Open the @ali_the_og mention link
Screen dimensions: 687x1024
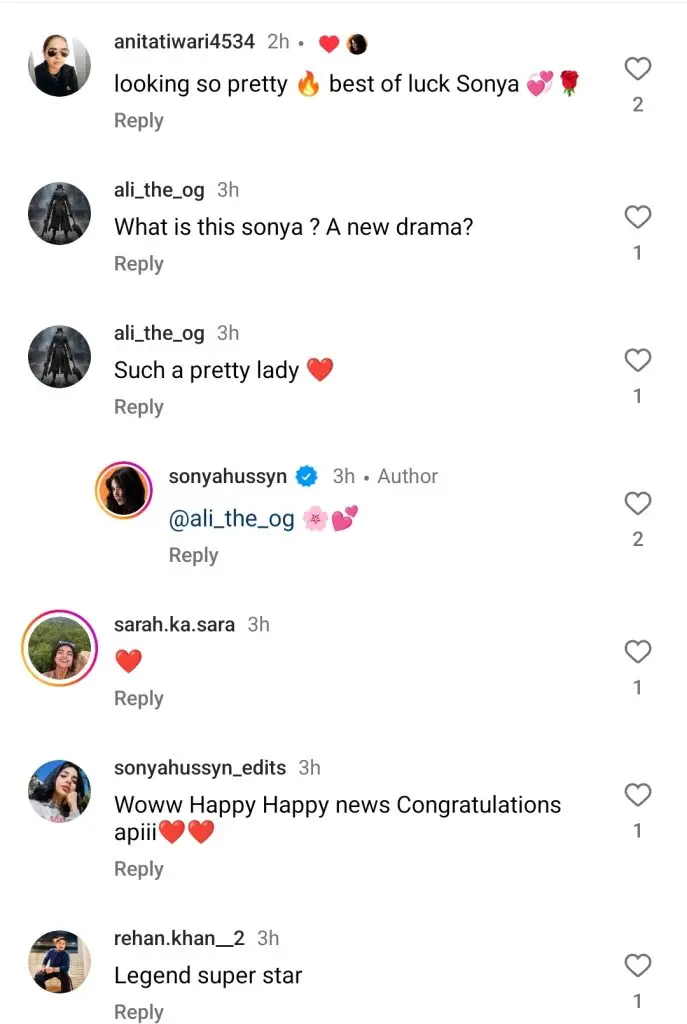point(231,519)
